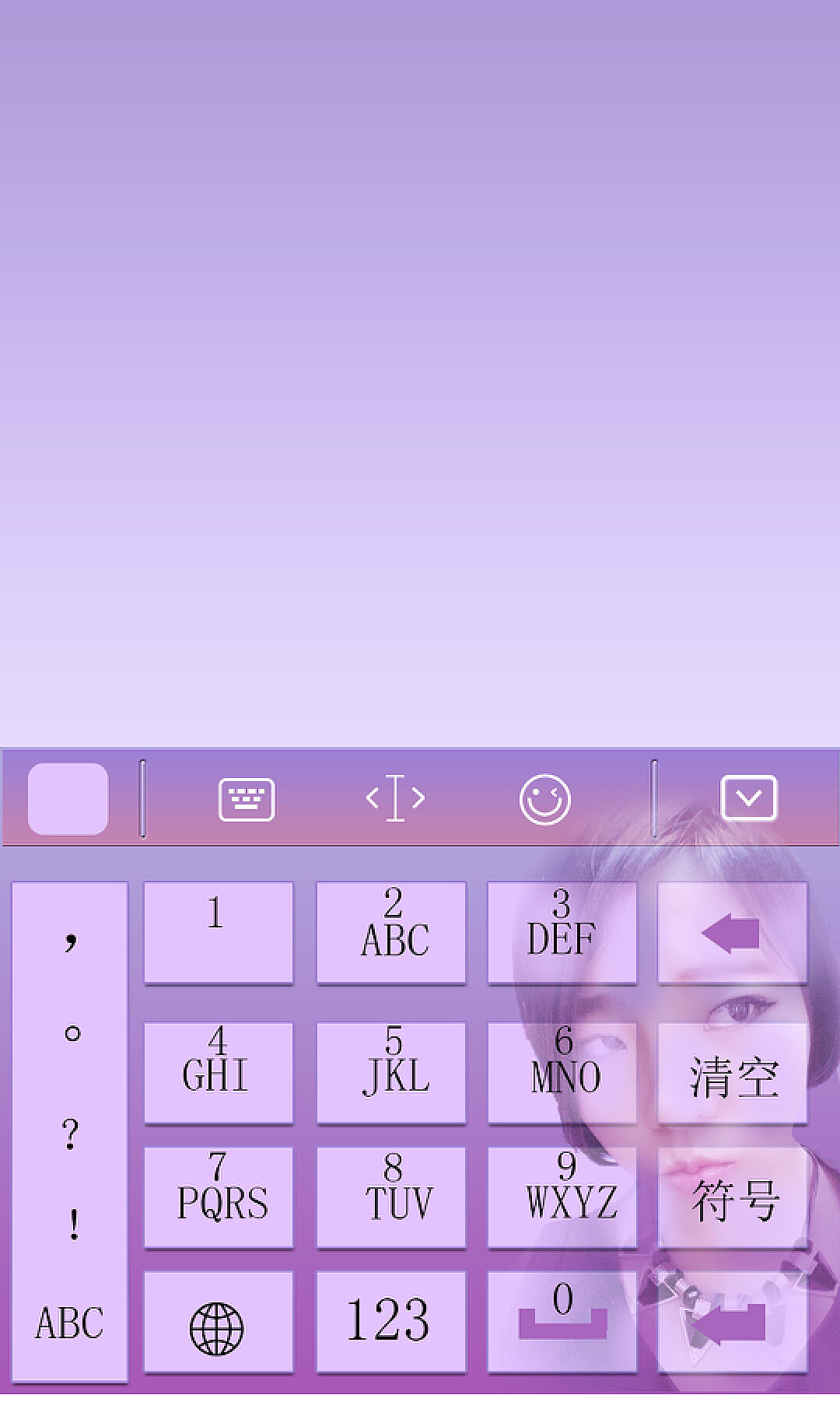840x1416 pixels.
Task: Switch to the ABC letter keyboard
Action: point(70,1323)
